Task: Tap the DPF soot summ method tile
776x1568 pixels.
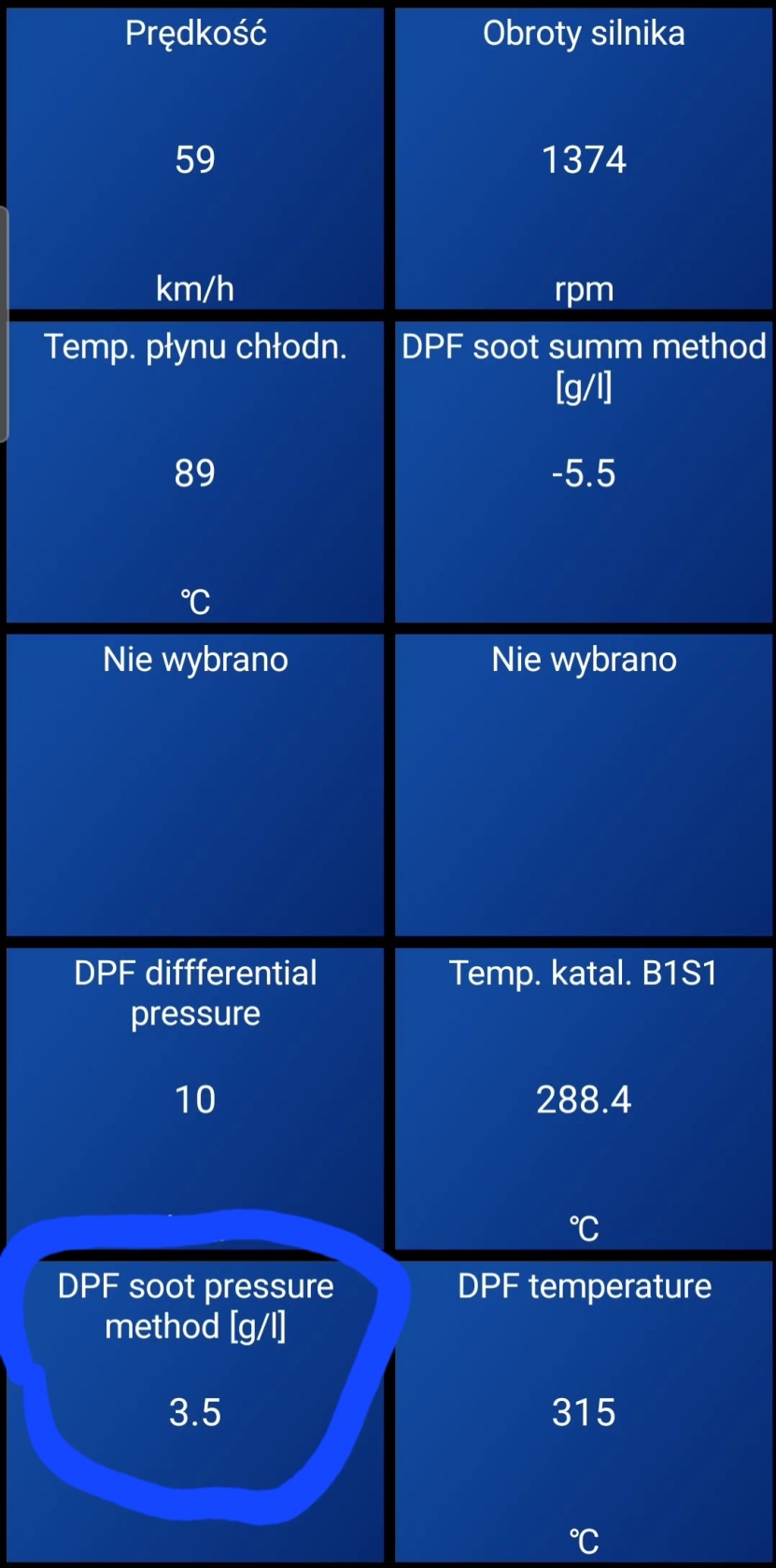Action: pos(584,472)
